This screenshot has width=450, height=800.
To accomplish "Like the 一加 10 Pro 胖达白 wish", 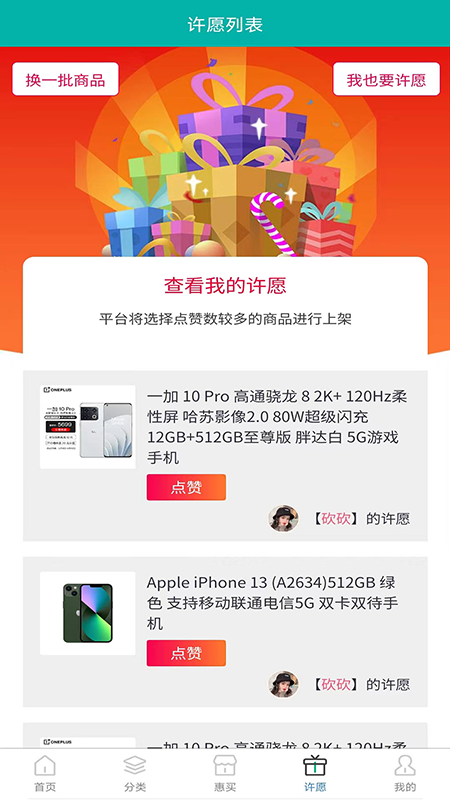I will pyautogui.click(x=186, y=487).
